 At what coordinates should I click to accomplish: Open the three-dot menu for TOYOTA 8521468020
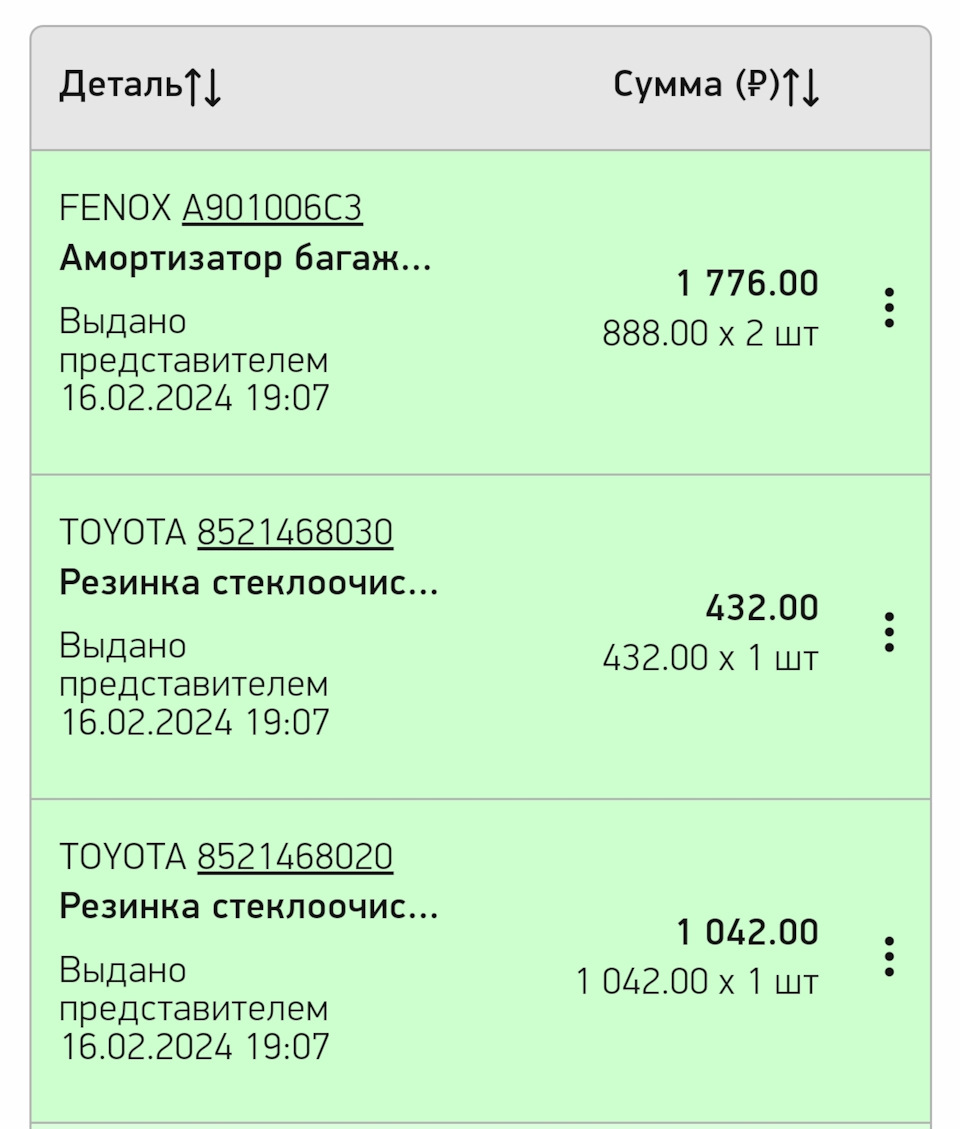coord(889,956)
